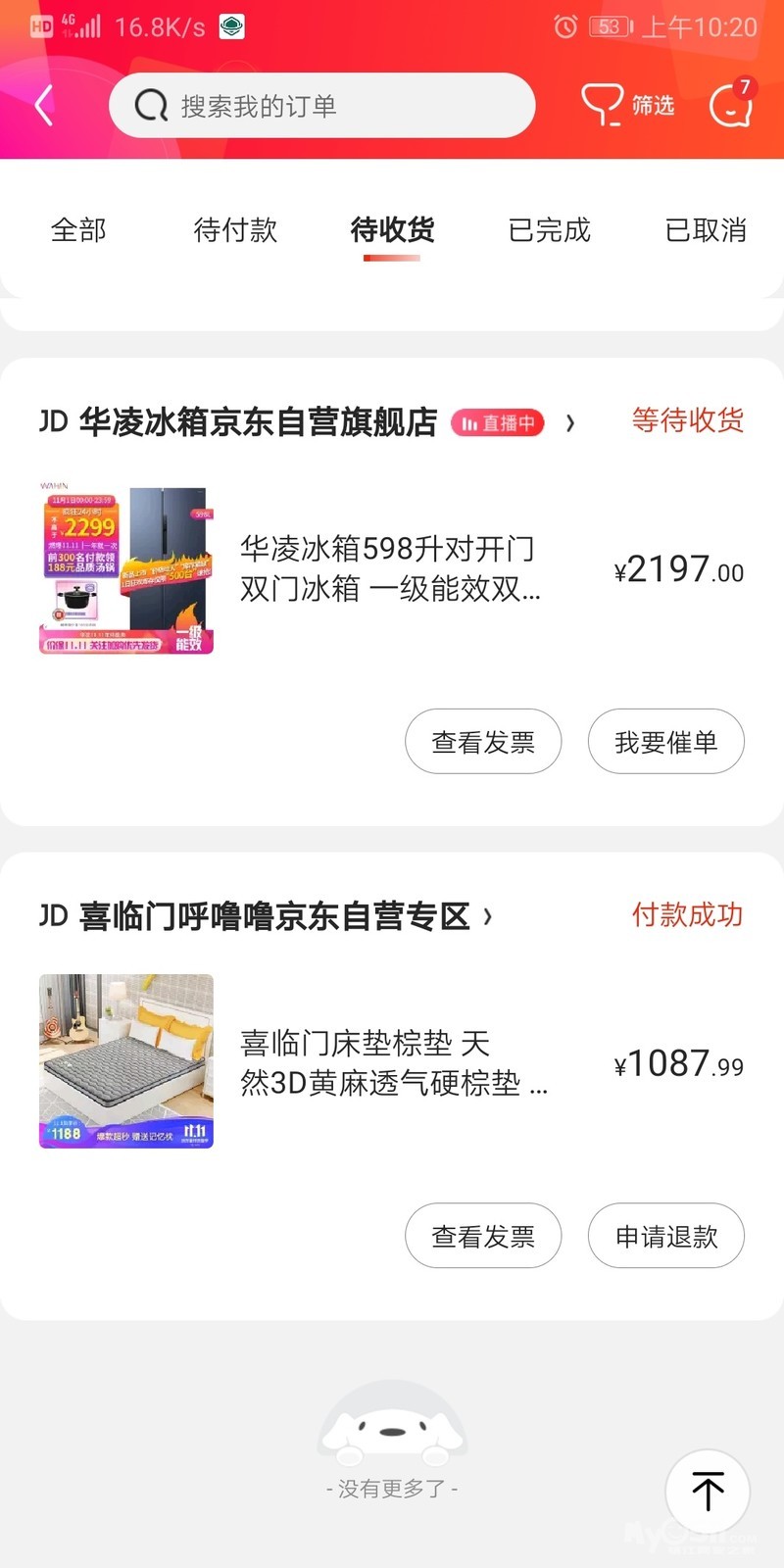Viewport: 784px width, 1568px height.
Task: Switch to the 全部 tab
Action: pos(78,230)
